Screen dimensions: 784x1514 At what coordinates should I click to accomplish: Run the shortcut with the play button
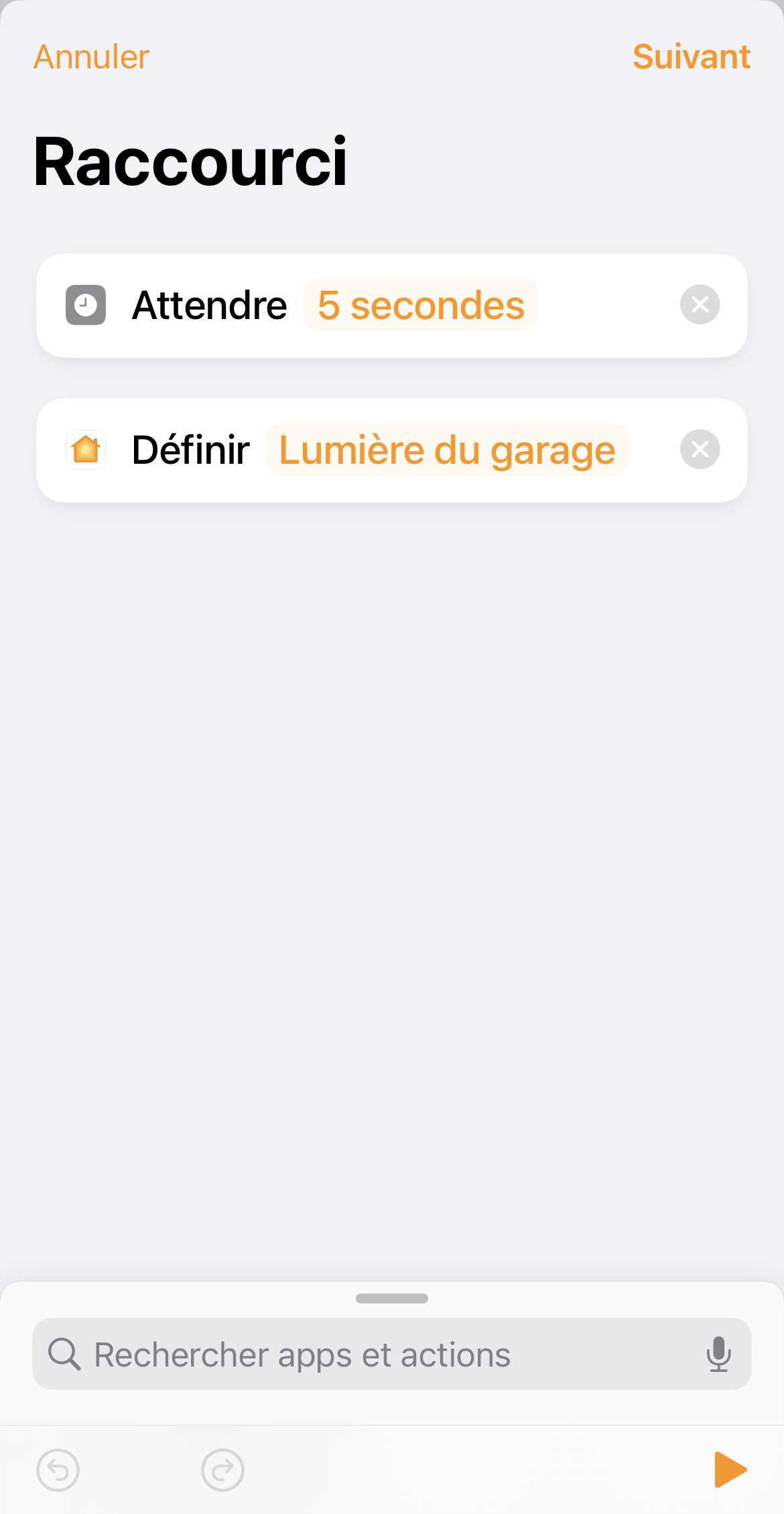pos(730,1470)
